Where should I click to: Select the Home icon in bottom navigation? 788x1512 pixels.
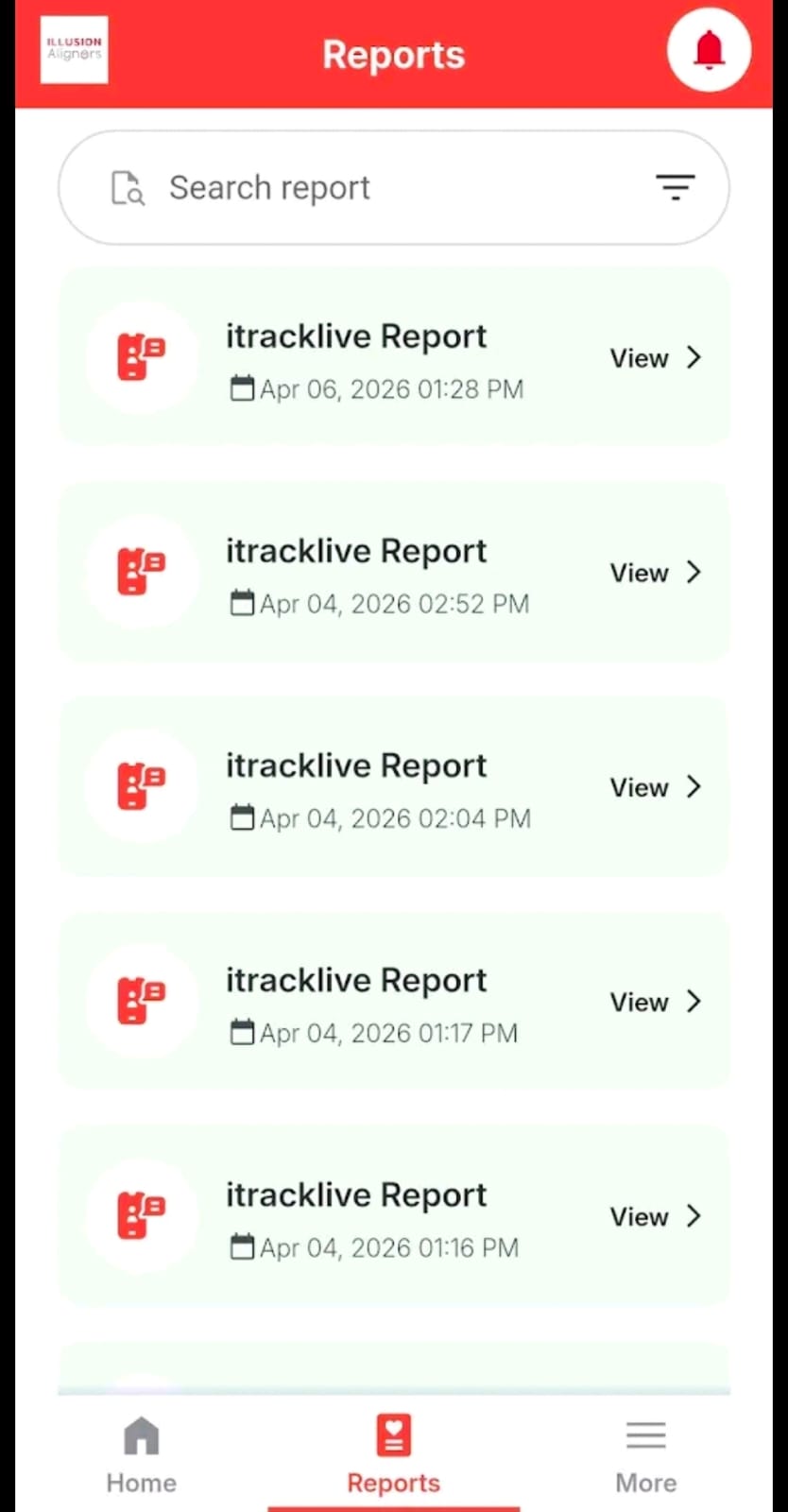point(140,1435)
